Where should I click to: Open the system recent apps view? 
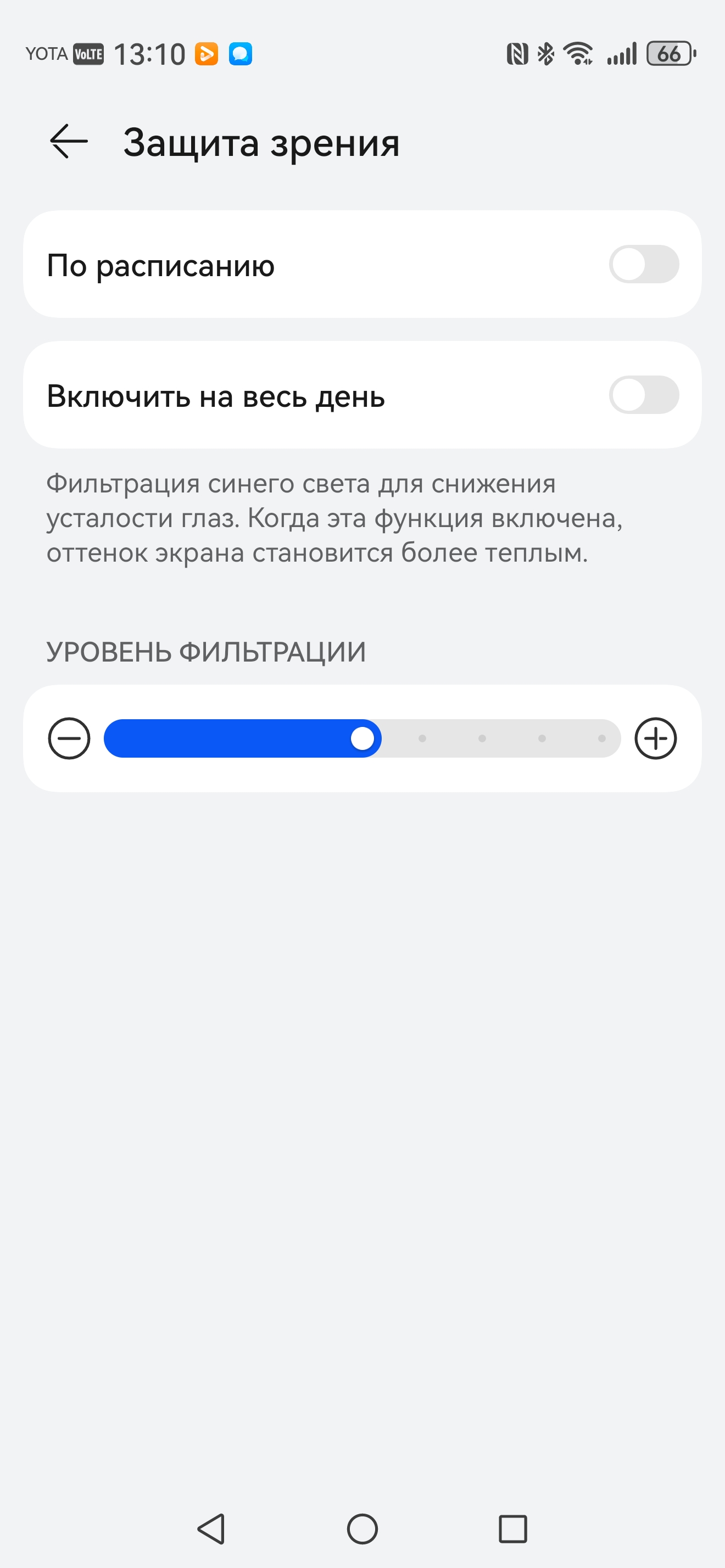512,1528
